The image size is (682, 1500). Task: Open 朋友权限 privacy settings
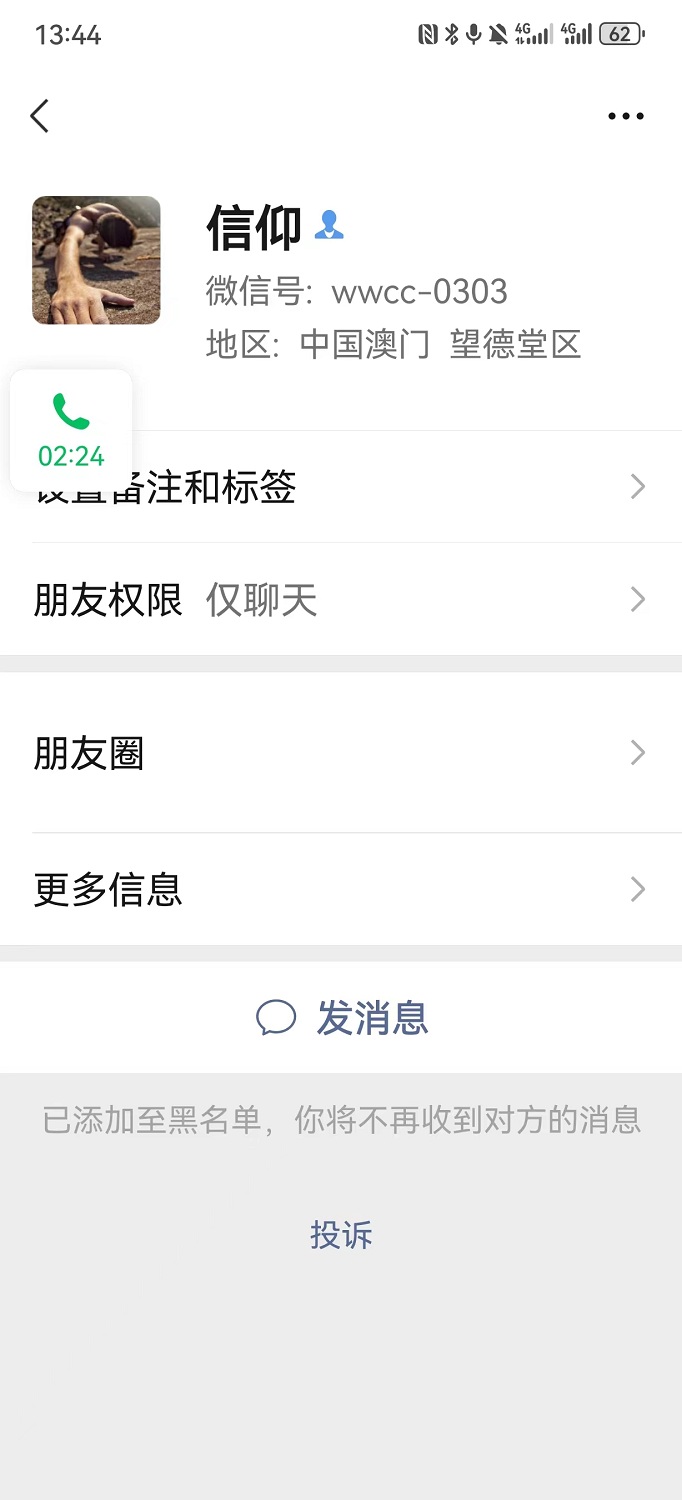point(340,600)
